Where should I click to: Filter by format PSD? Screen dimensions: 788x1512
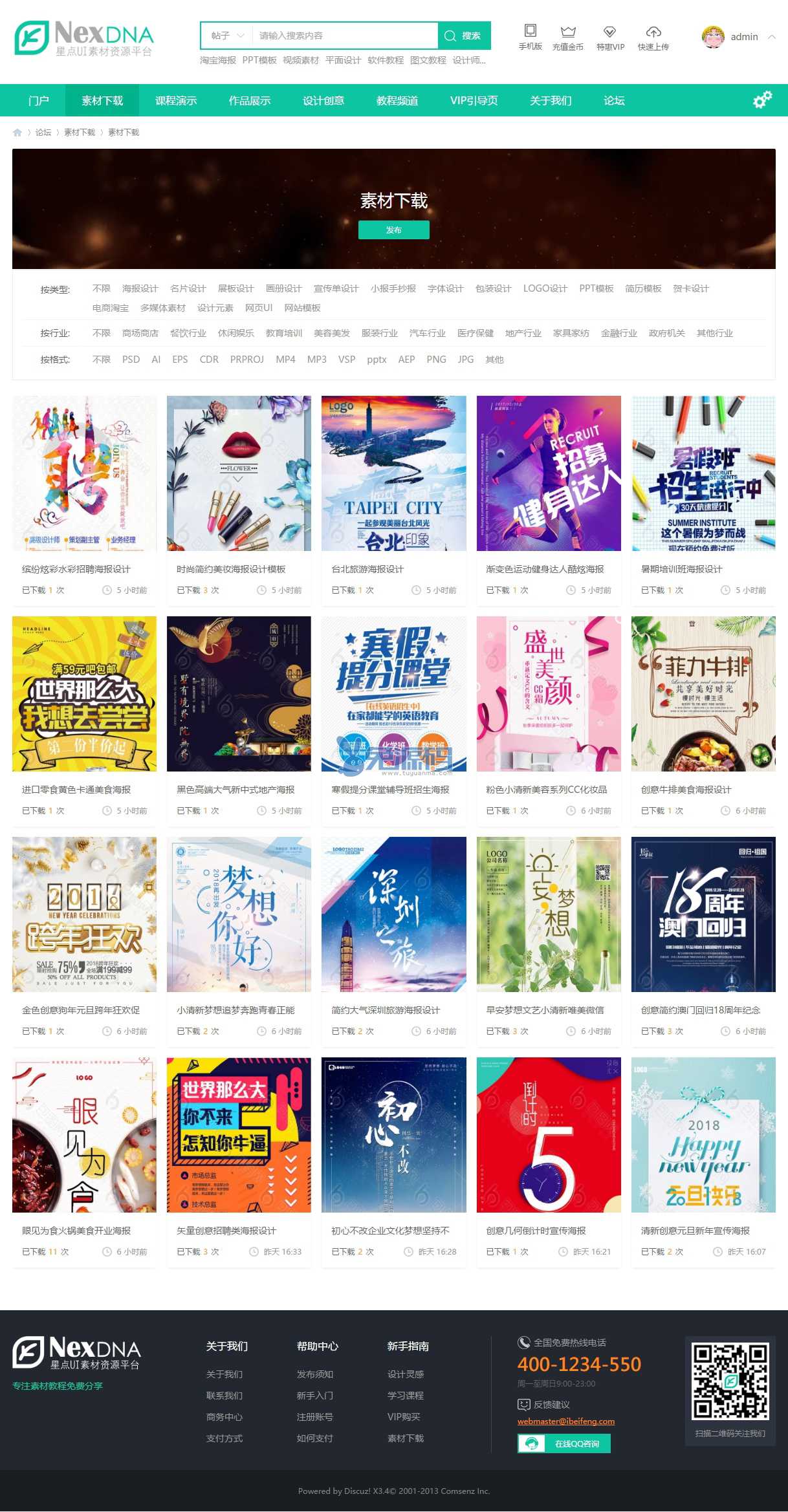(131, 360)
